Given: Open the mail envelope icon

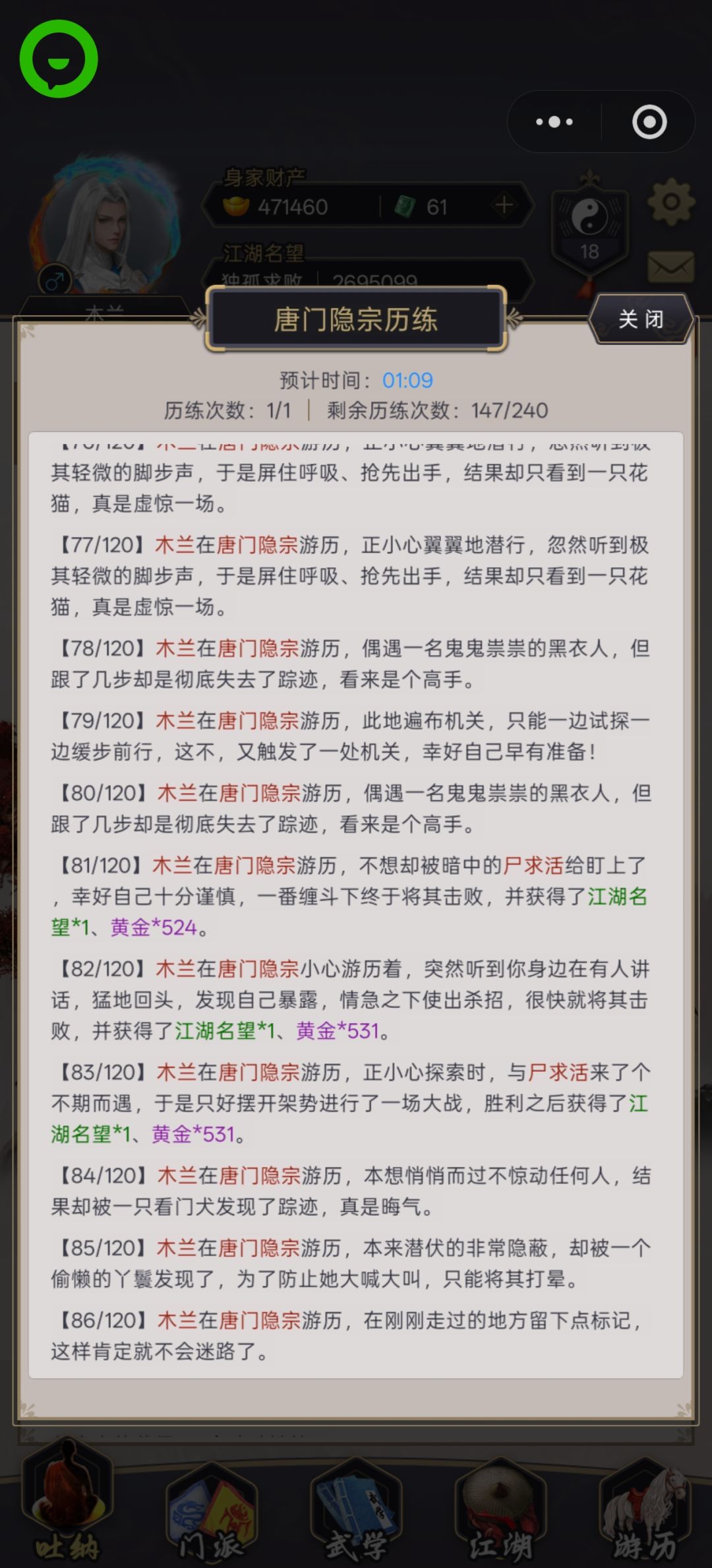Looking at the screenshot, I should pyautogui.click(x=670, y=267).
